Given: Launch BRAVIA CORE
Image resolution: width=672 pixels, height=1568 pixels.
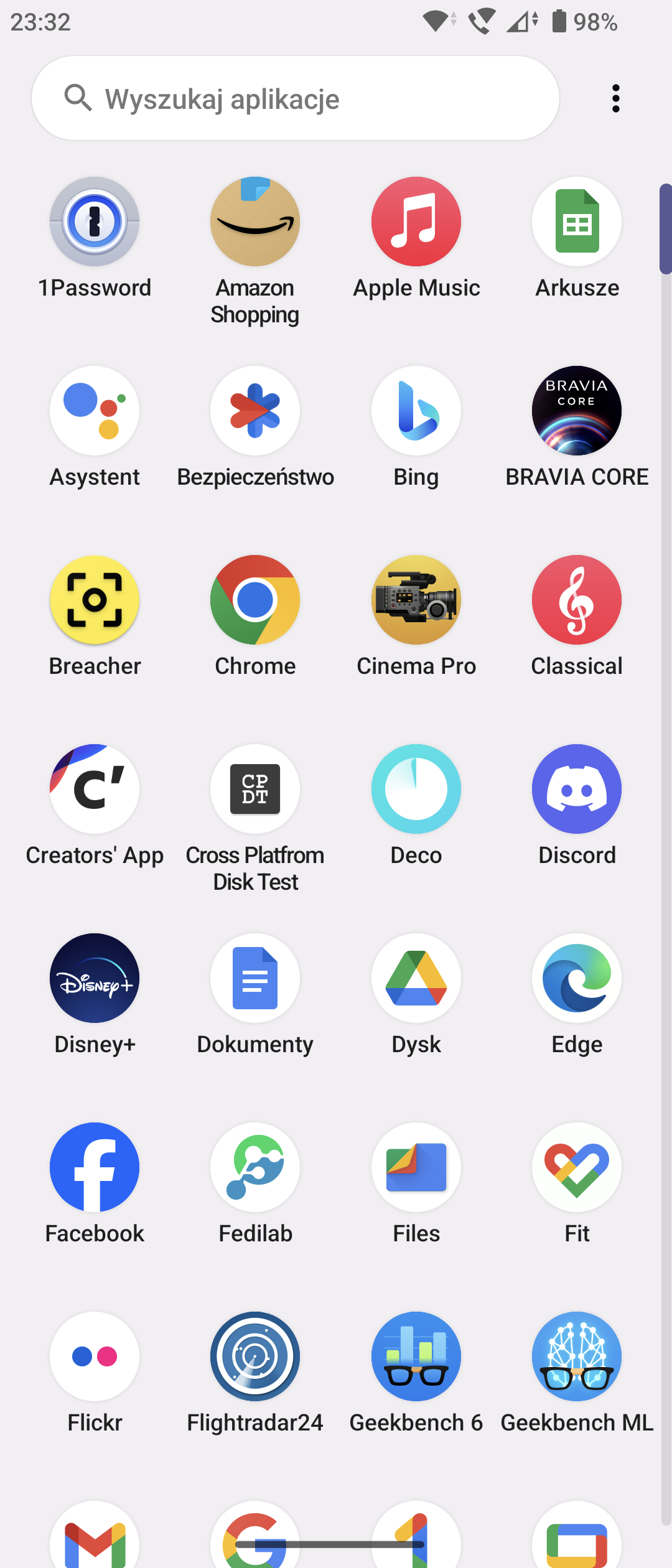Looking at the screenshot, I should tap(577, 411).
